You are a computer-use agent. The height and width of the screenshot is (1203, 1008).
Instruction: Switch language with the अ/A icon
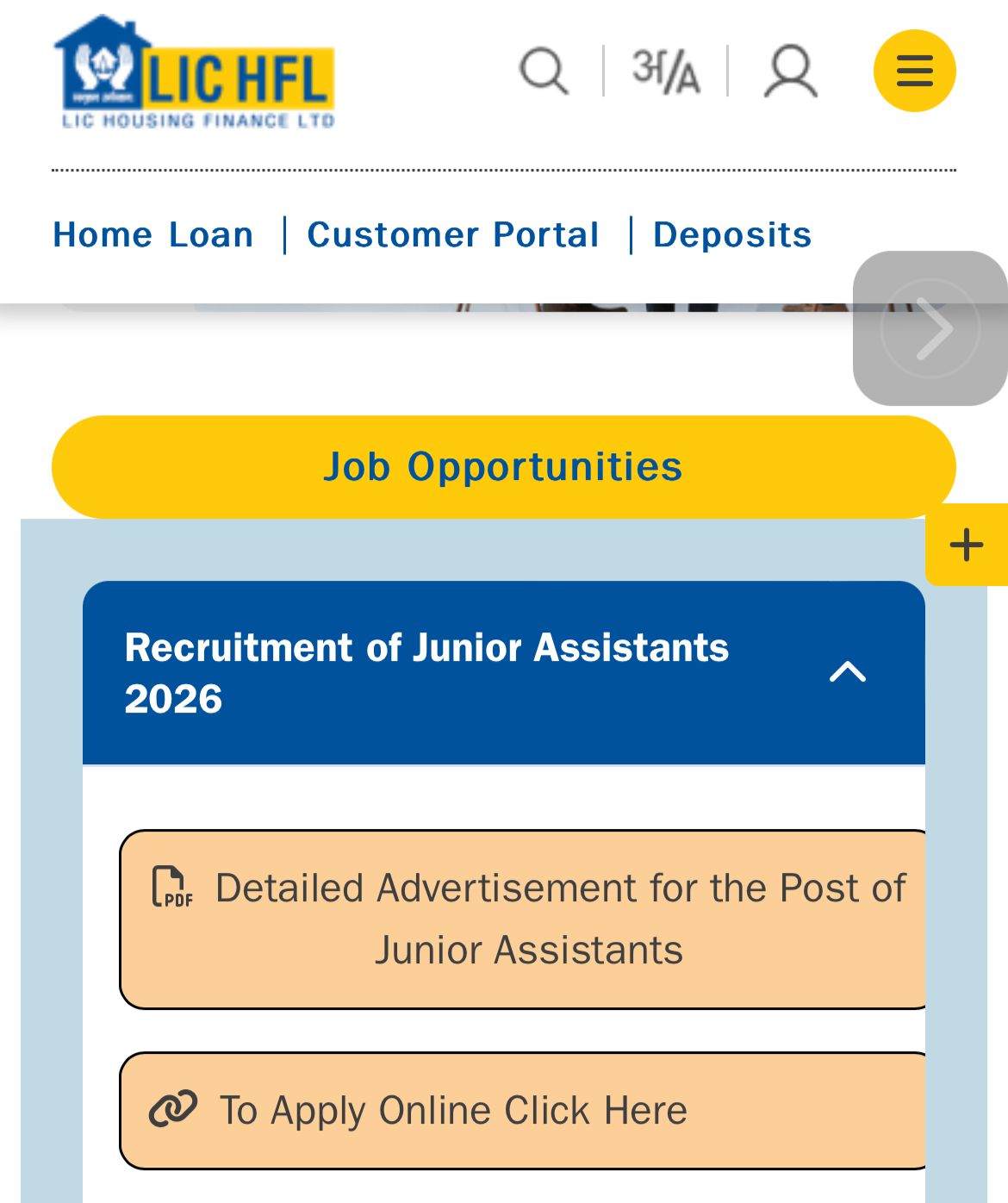click(665, 71)
